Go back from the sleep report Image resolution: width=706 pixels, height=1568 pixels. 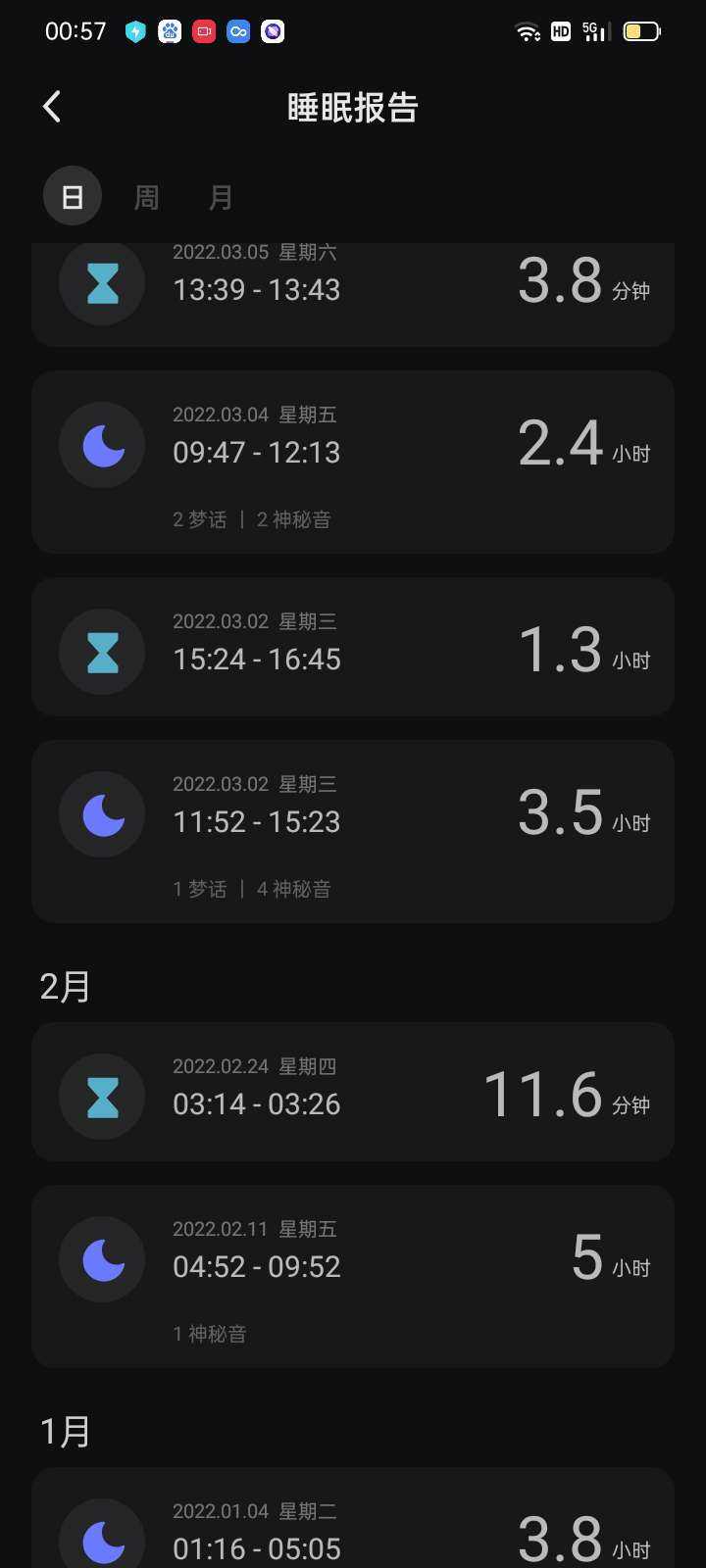(x=53, y=107)
